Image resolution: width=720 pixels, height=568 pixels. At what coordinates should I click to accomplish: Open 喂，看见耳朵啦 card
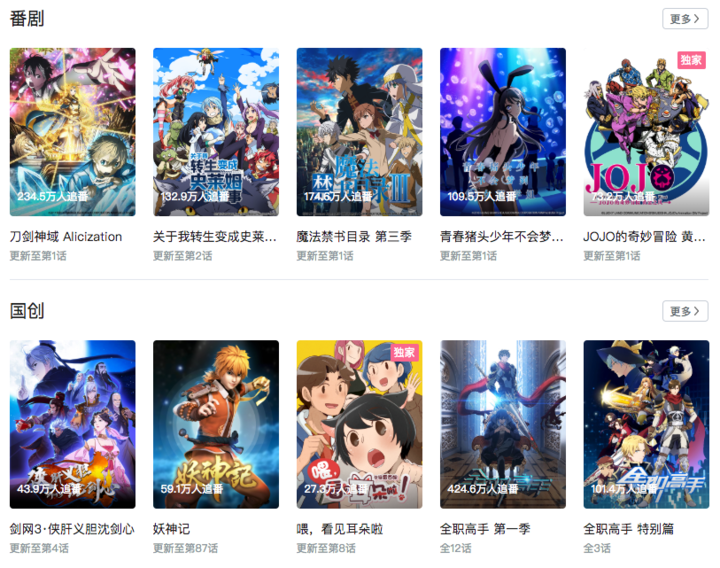(x=360, y=424)
